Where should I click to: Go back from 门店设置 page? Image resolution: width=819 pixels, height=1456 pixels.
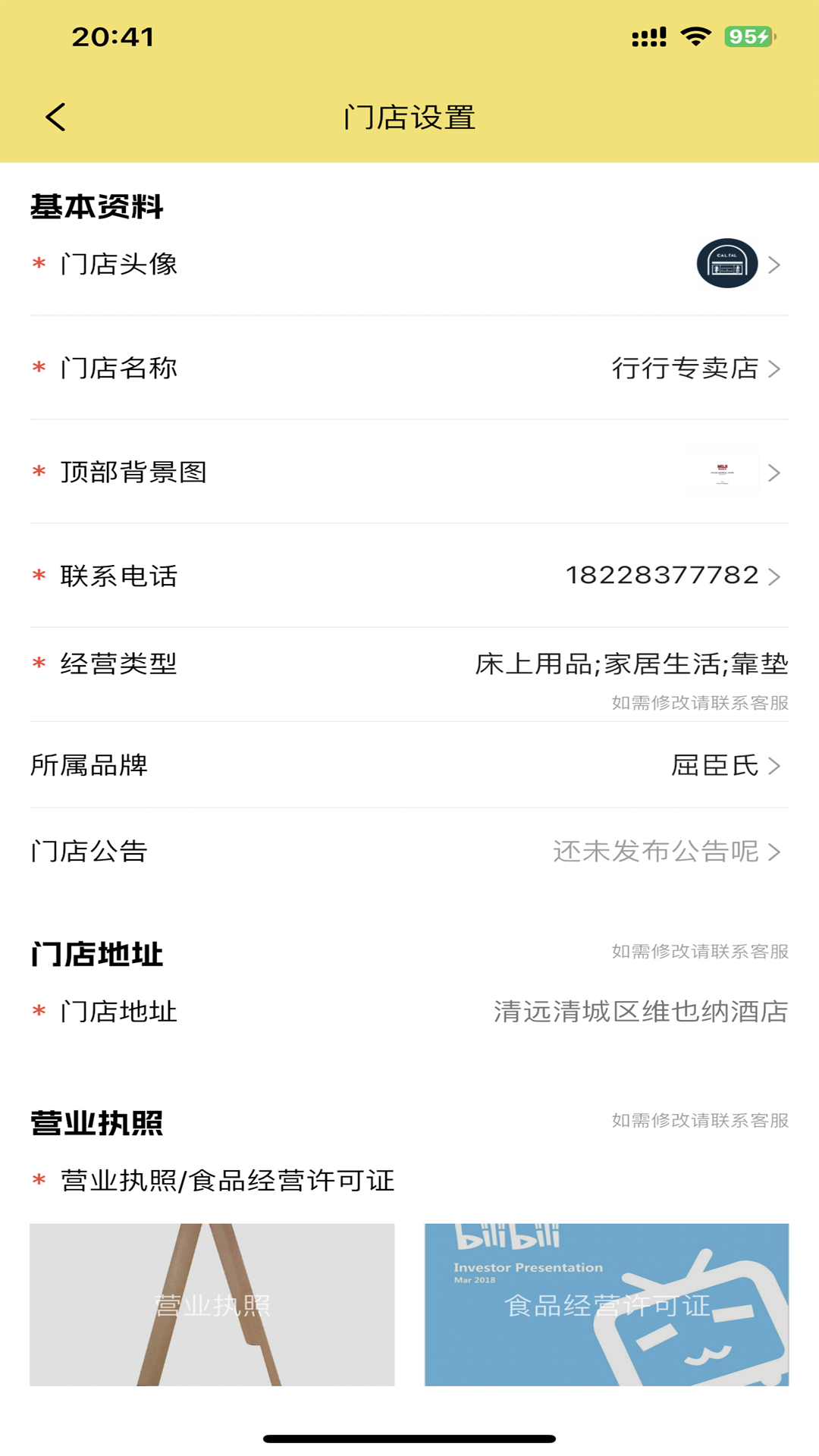56,118
